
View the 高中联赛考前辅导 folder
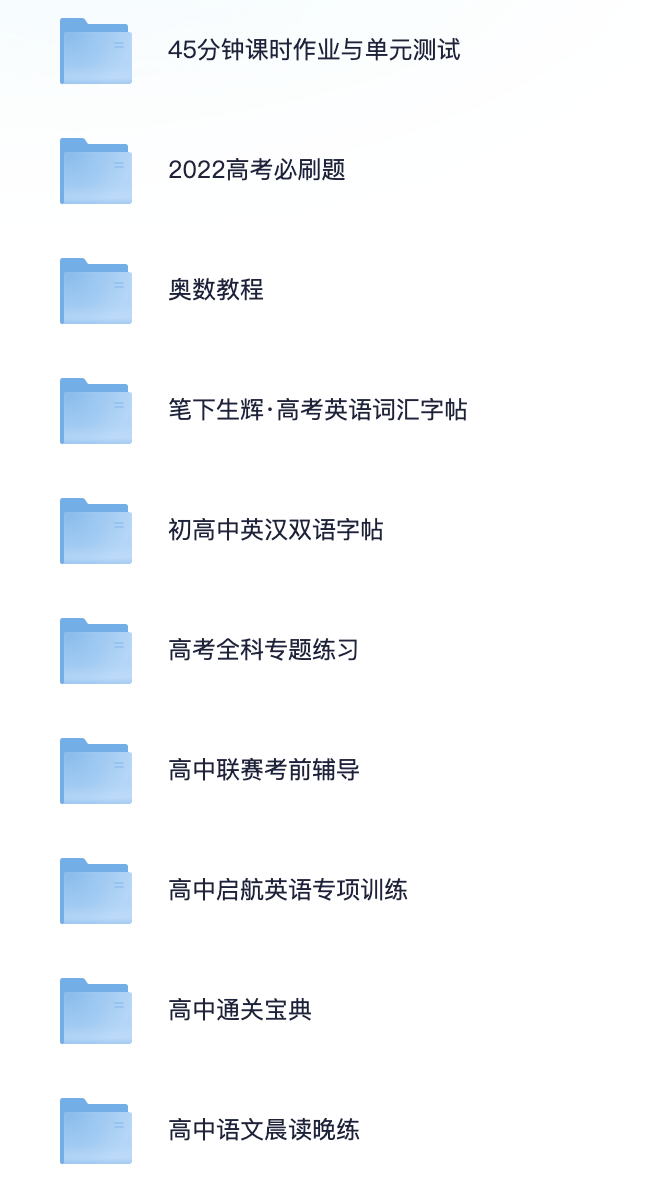pyautogui.click(x=263, y=770)
